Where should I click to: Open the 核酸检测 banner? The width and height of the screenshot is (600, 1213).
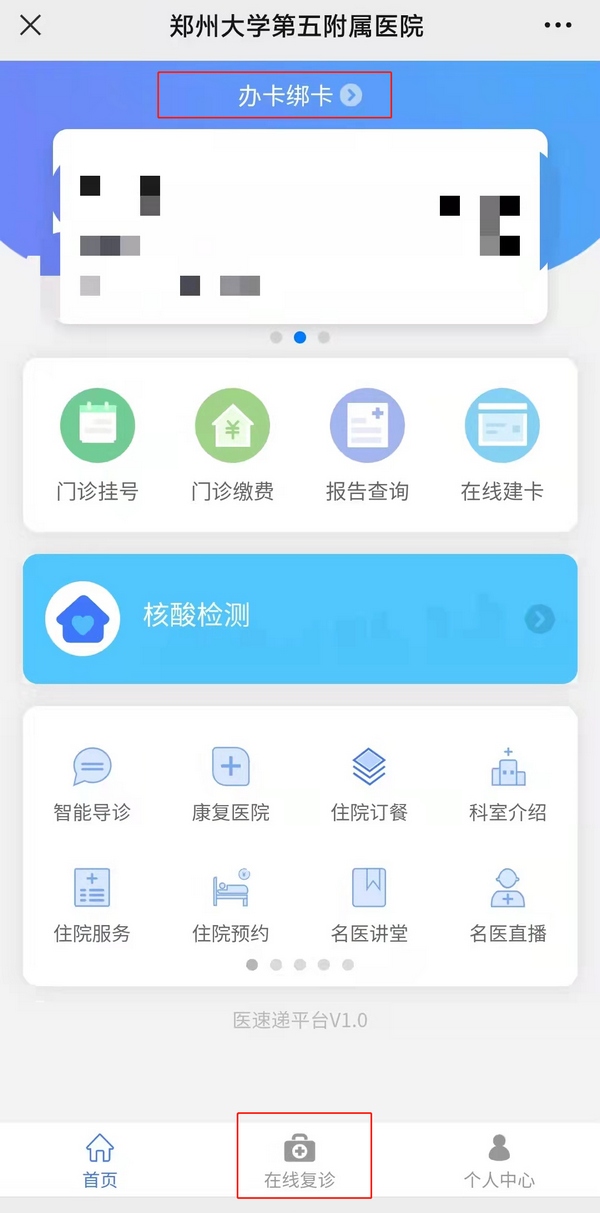300,618
